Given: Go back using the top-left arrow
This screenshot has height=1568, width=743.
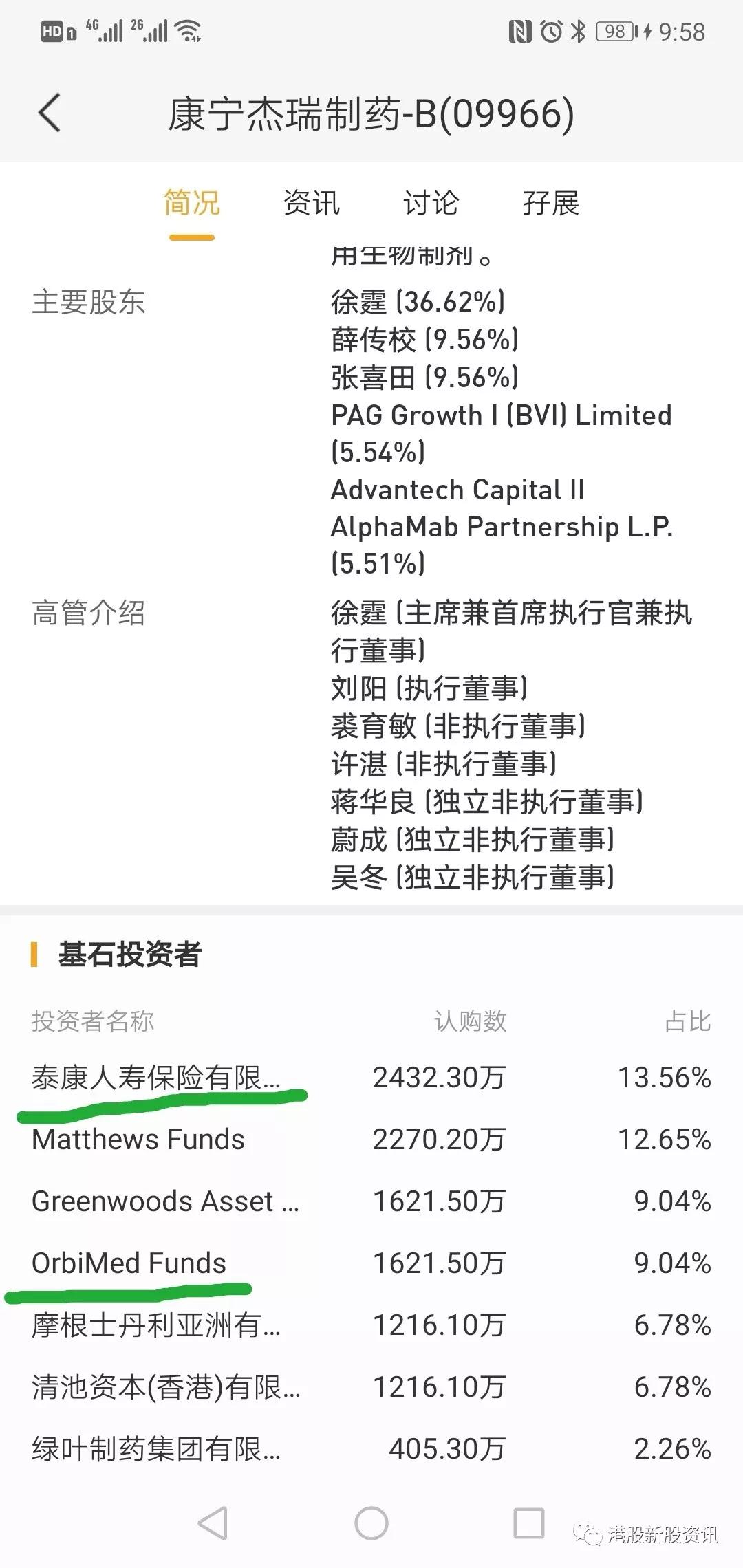Looking at the screenshot, I should pyautogui.click(x=49, y=113).
